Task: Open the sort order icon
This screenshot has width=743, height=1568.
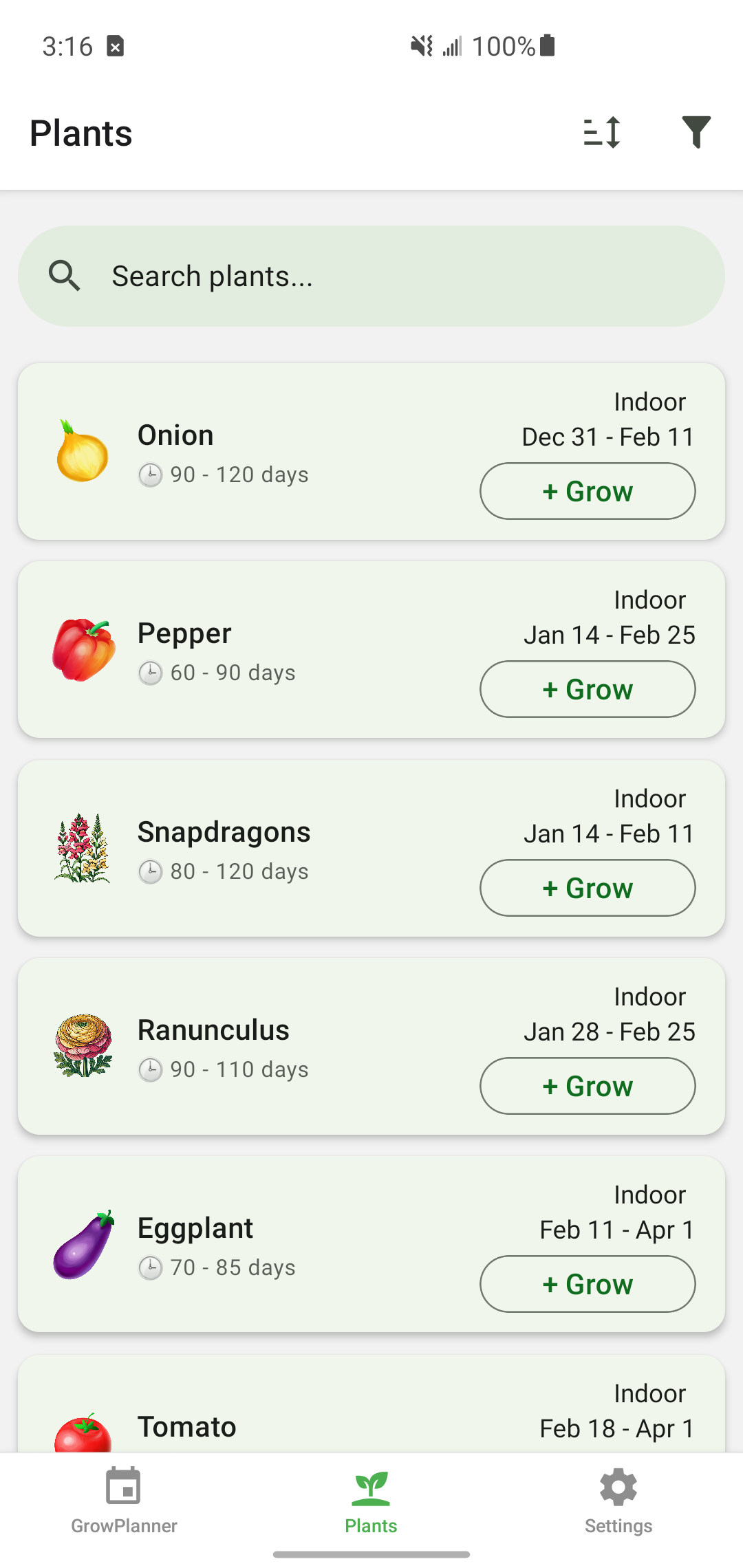Action: coord(601,132)
